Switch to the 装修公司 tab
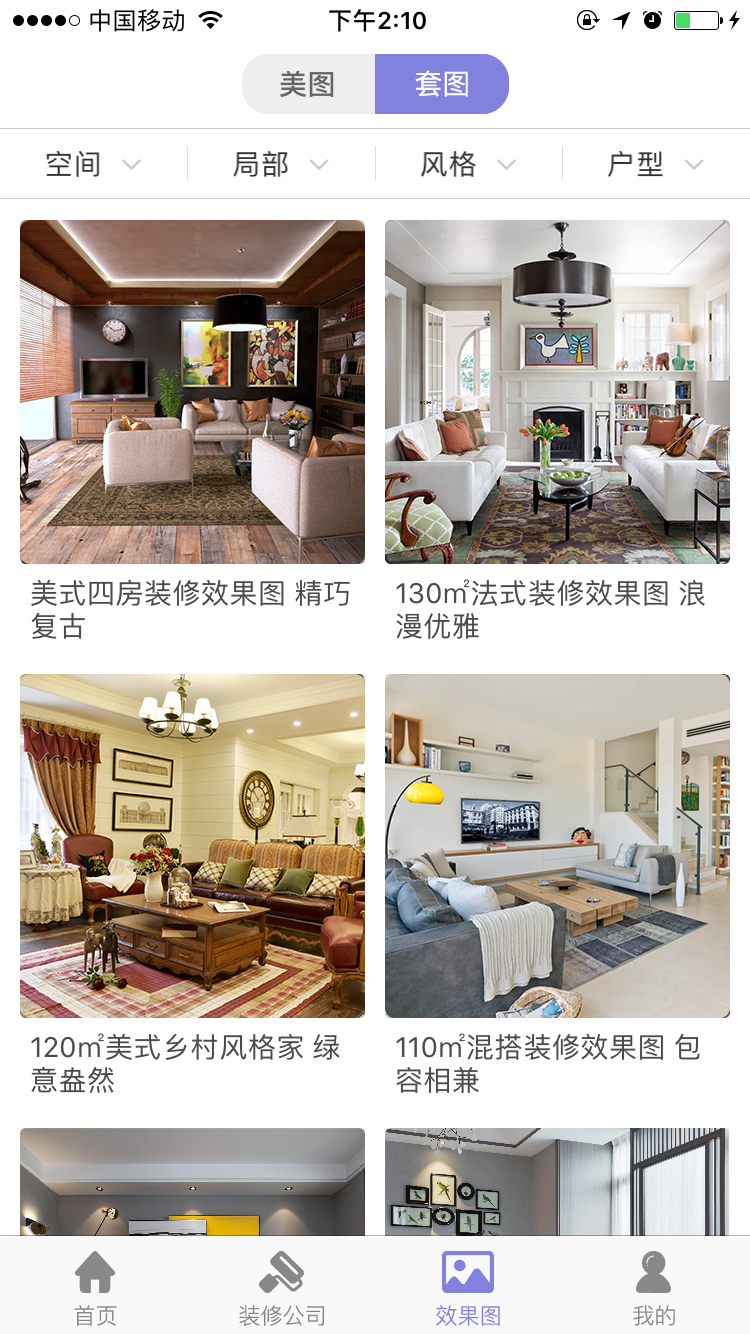Viewport: 750px width, 1334px height. pyautogui.click(x=282, y=1288)
